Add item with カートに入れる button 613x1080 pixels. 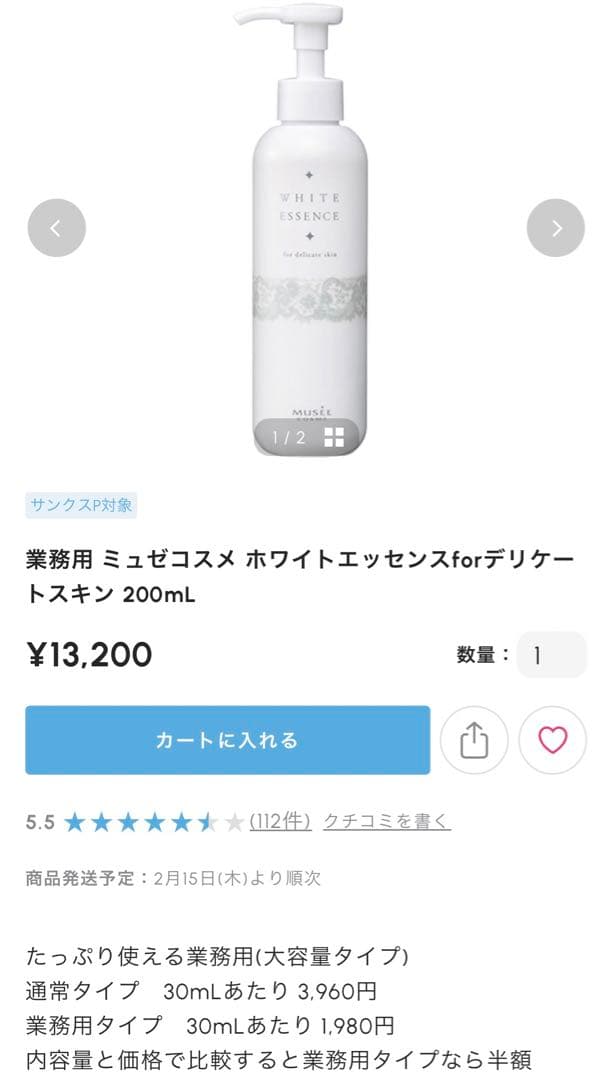227,740
